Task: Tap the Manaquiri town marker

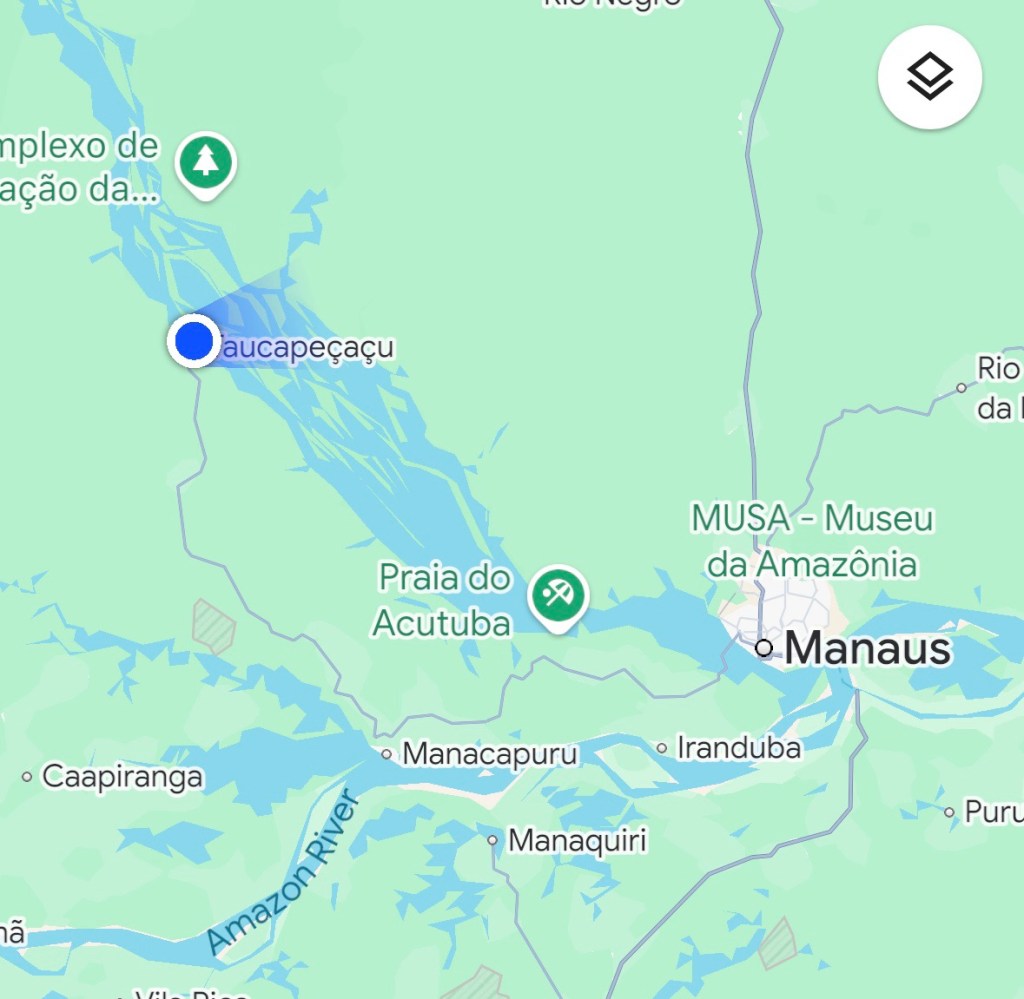Action: coord(492,841)
